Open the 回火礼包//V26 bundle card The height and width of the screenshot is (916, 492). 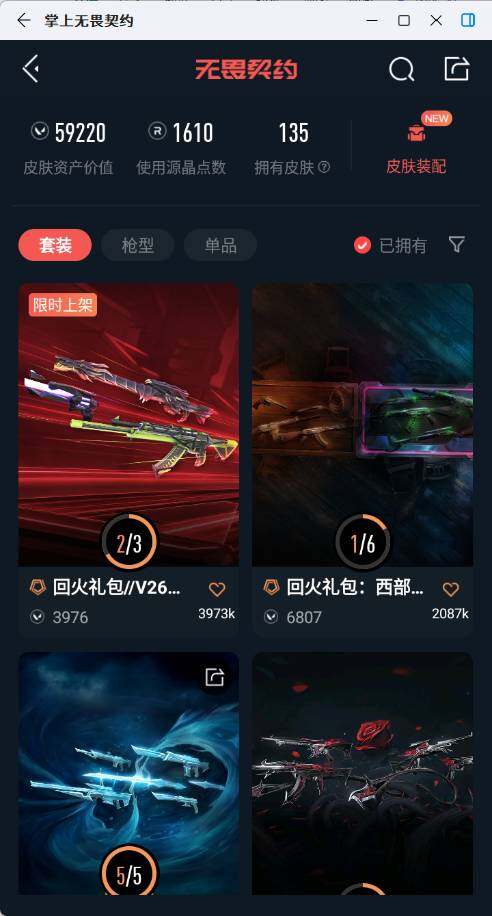point(129,460)
